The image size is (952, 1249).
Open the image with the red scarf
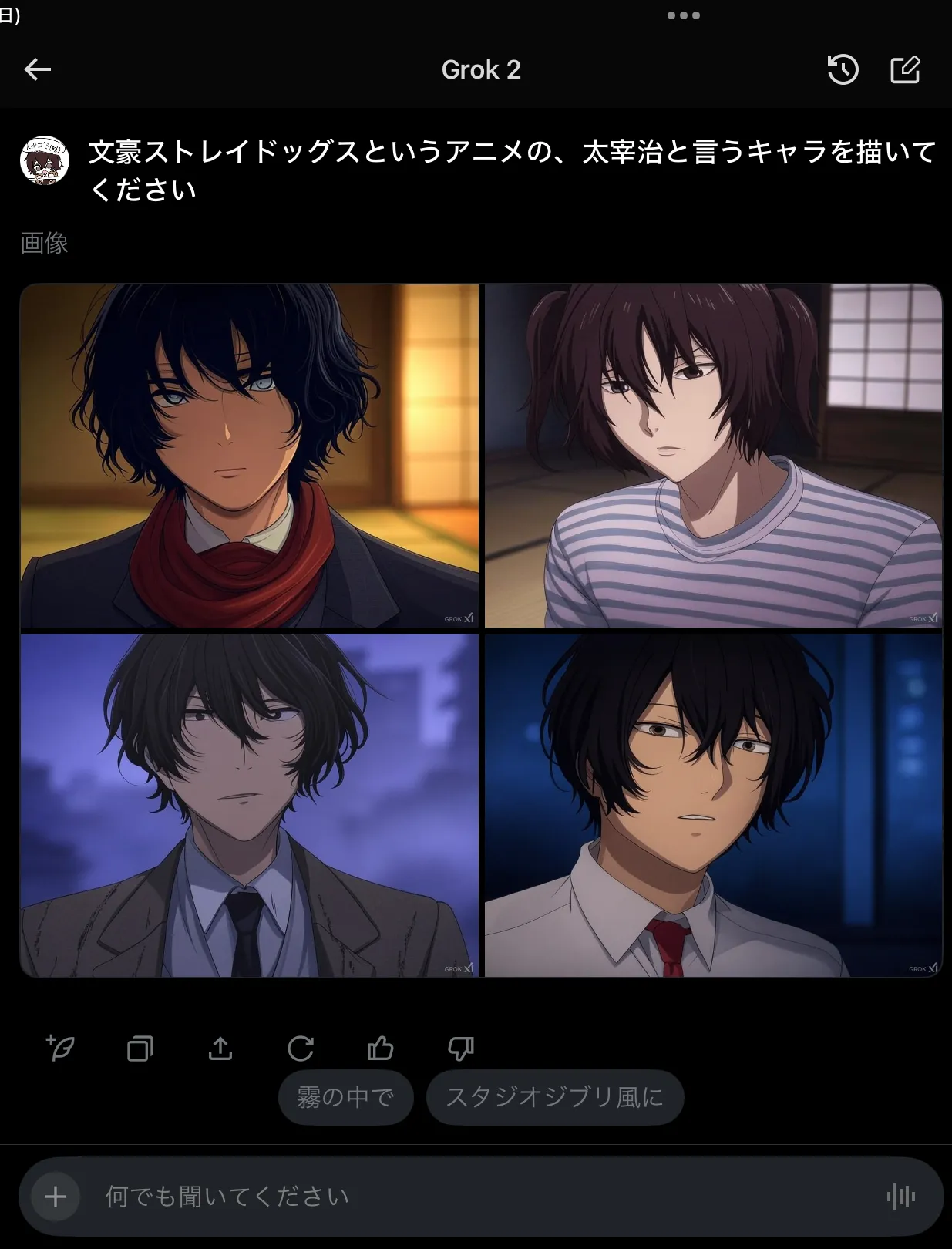[x=249, y=456]
